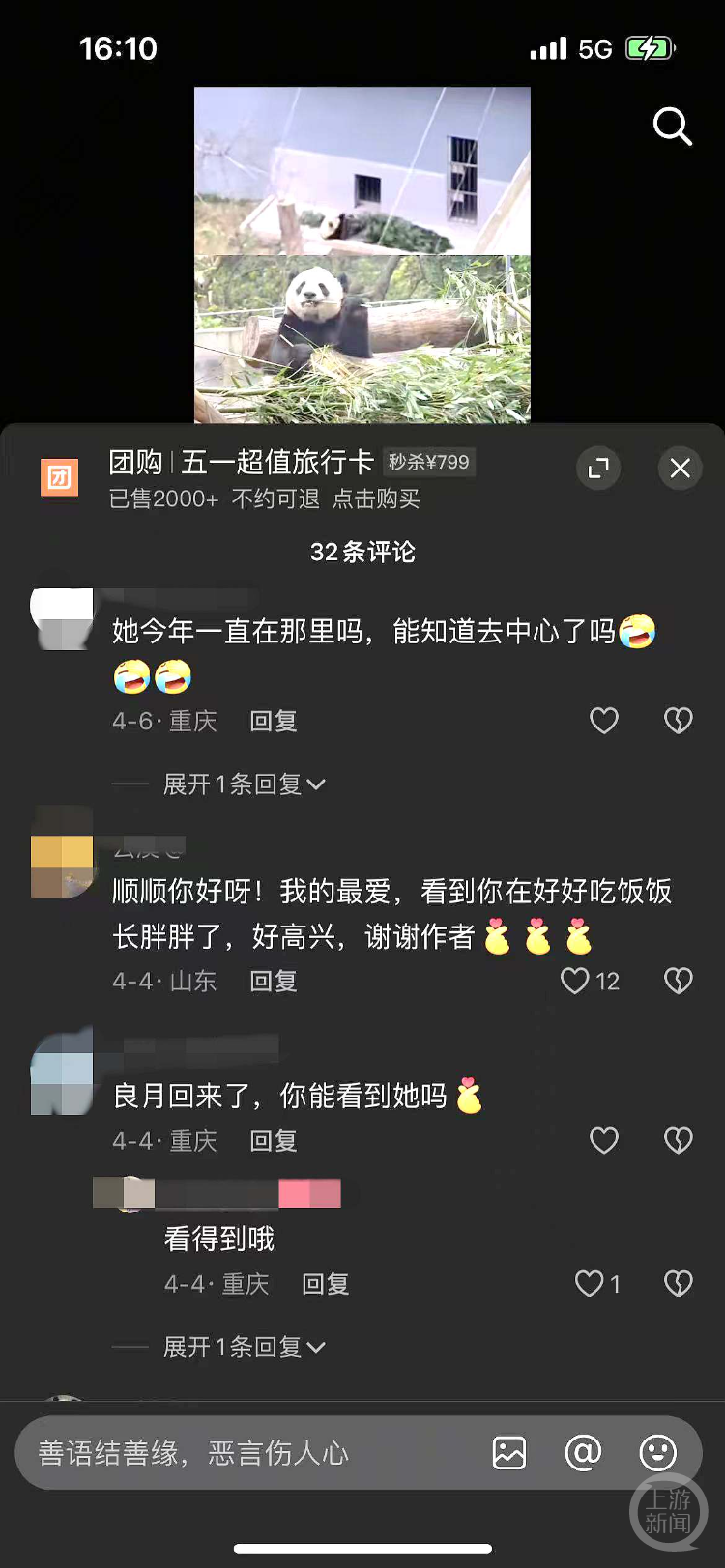Expand 1 more reply below 看得到哦

[x=244, y=1348]
